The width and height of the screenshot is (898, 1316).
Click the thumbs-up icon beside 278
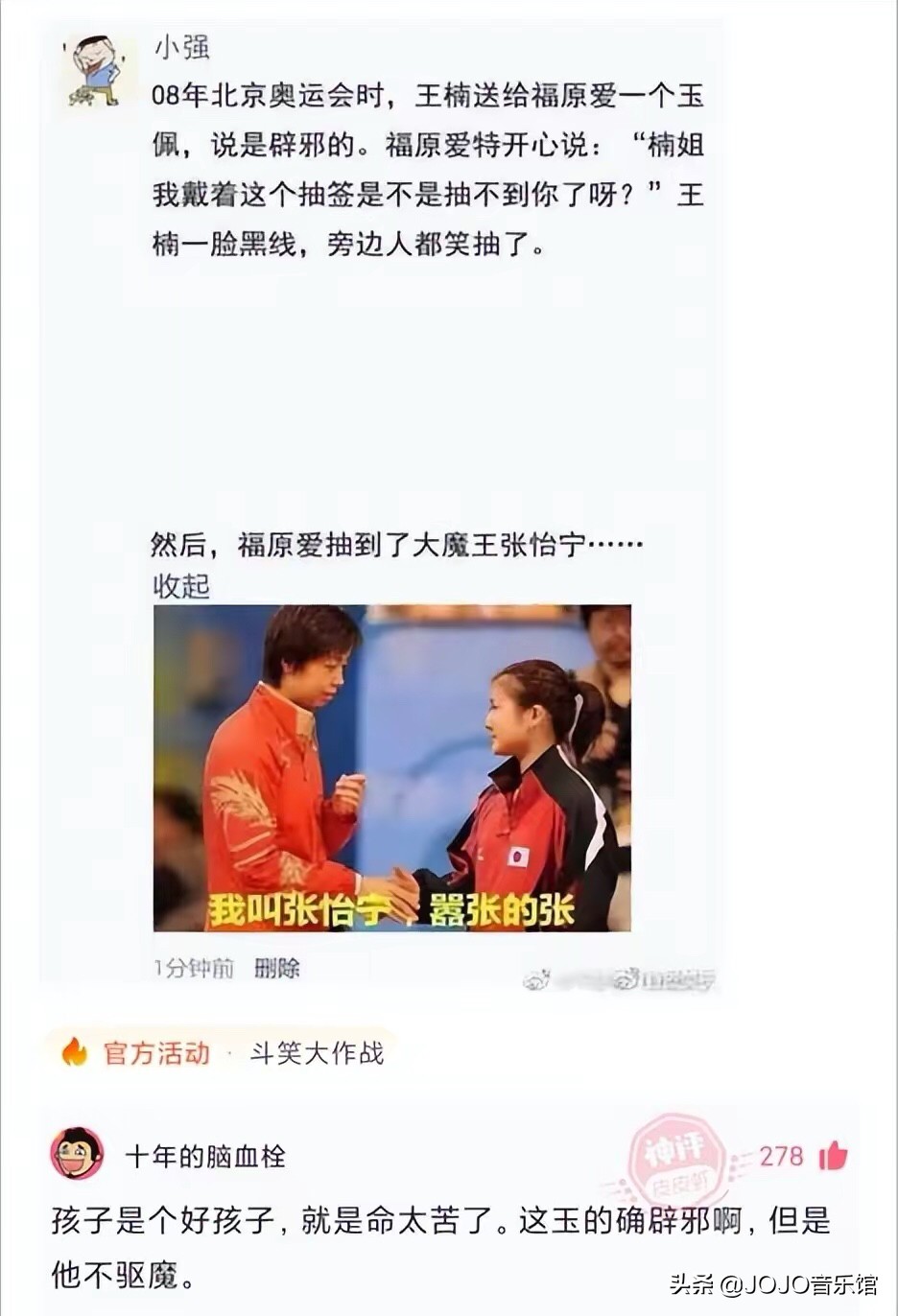834,1158
